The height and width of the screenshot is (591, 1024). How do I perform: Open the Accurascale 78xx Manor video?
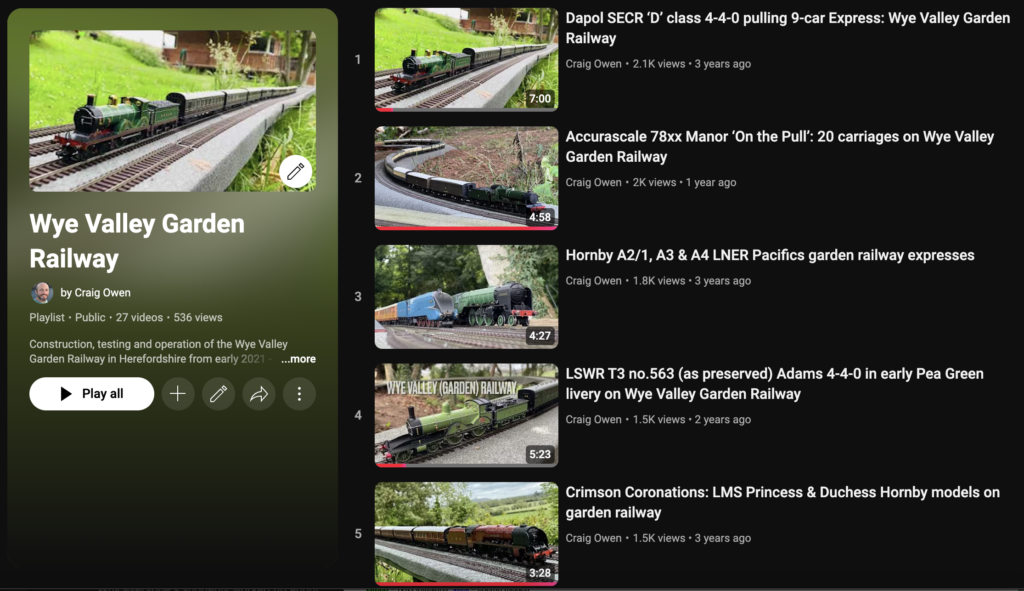pyautogui.click(x=466, y=178)
